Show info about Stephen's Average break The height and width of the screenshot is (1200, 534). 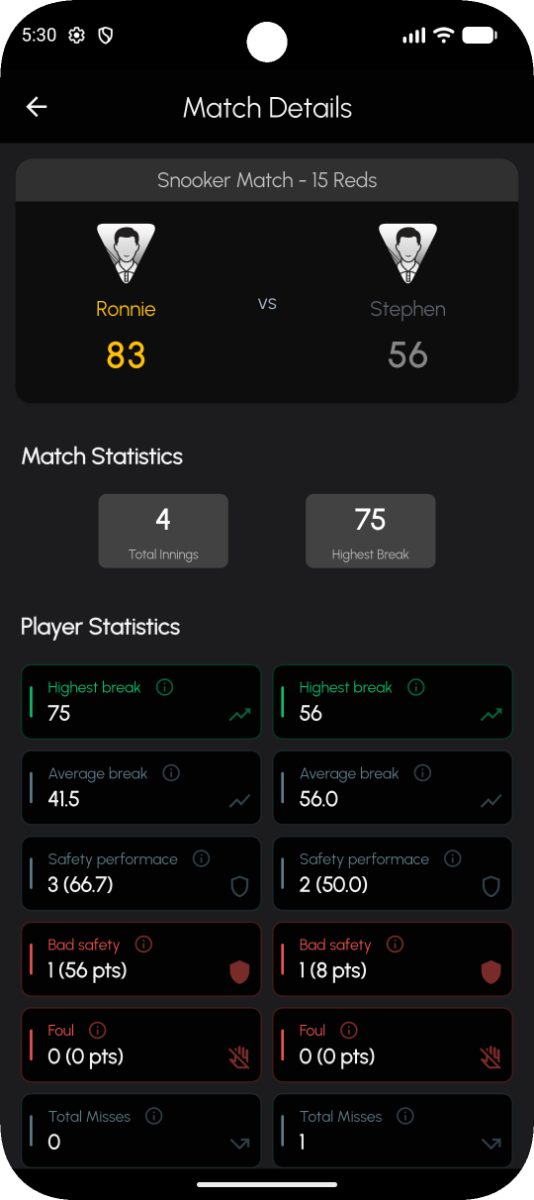pyautogui.click(x=423, y=773)
